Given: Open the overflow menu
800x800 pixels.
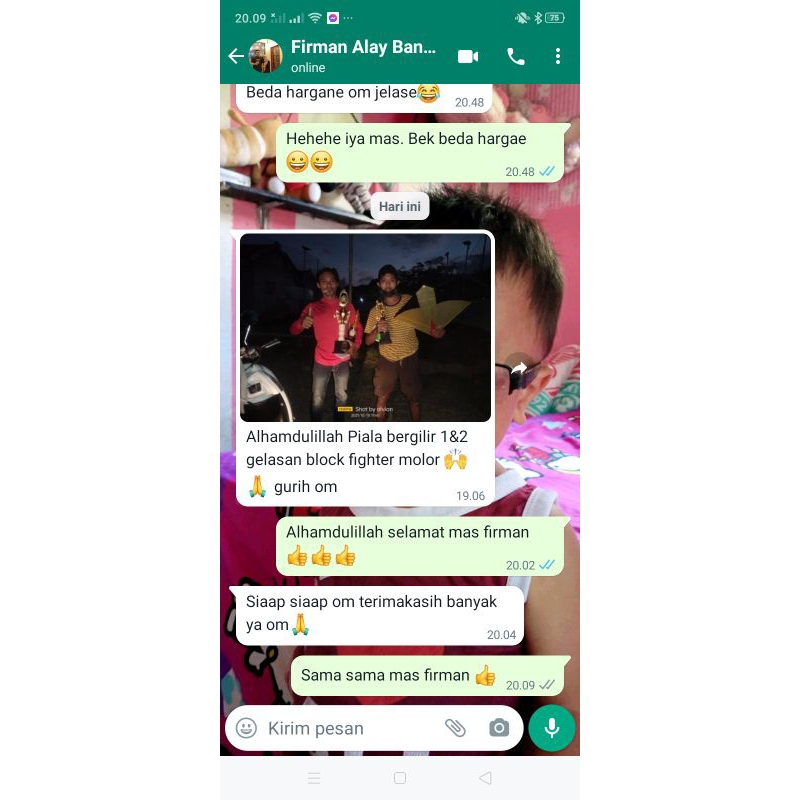Looking at the screenshot, I should (558, 57).
